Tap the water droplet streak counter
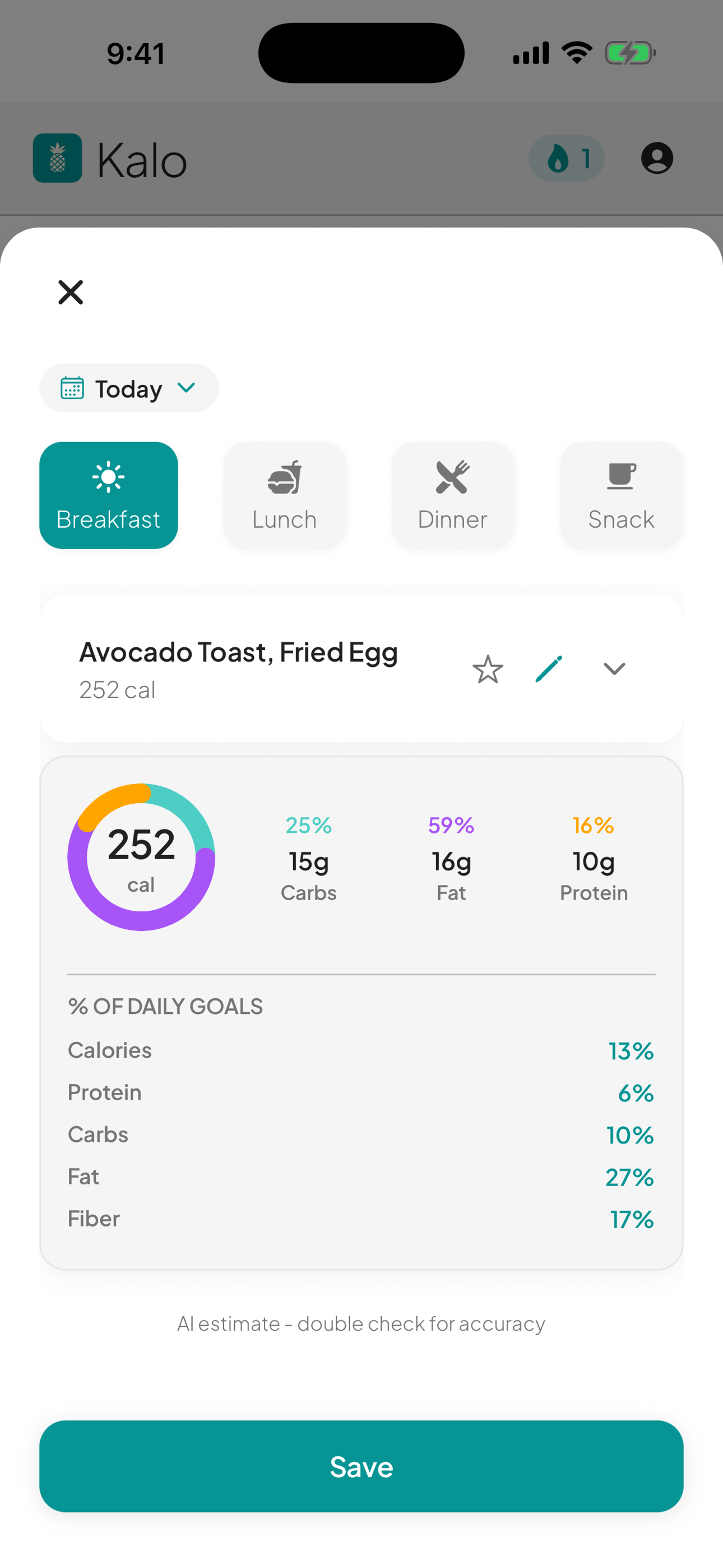Viewport: 723px width, 1568px height. pyautogui.click(x=566, y=158)
